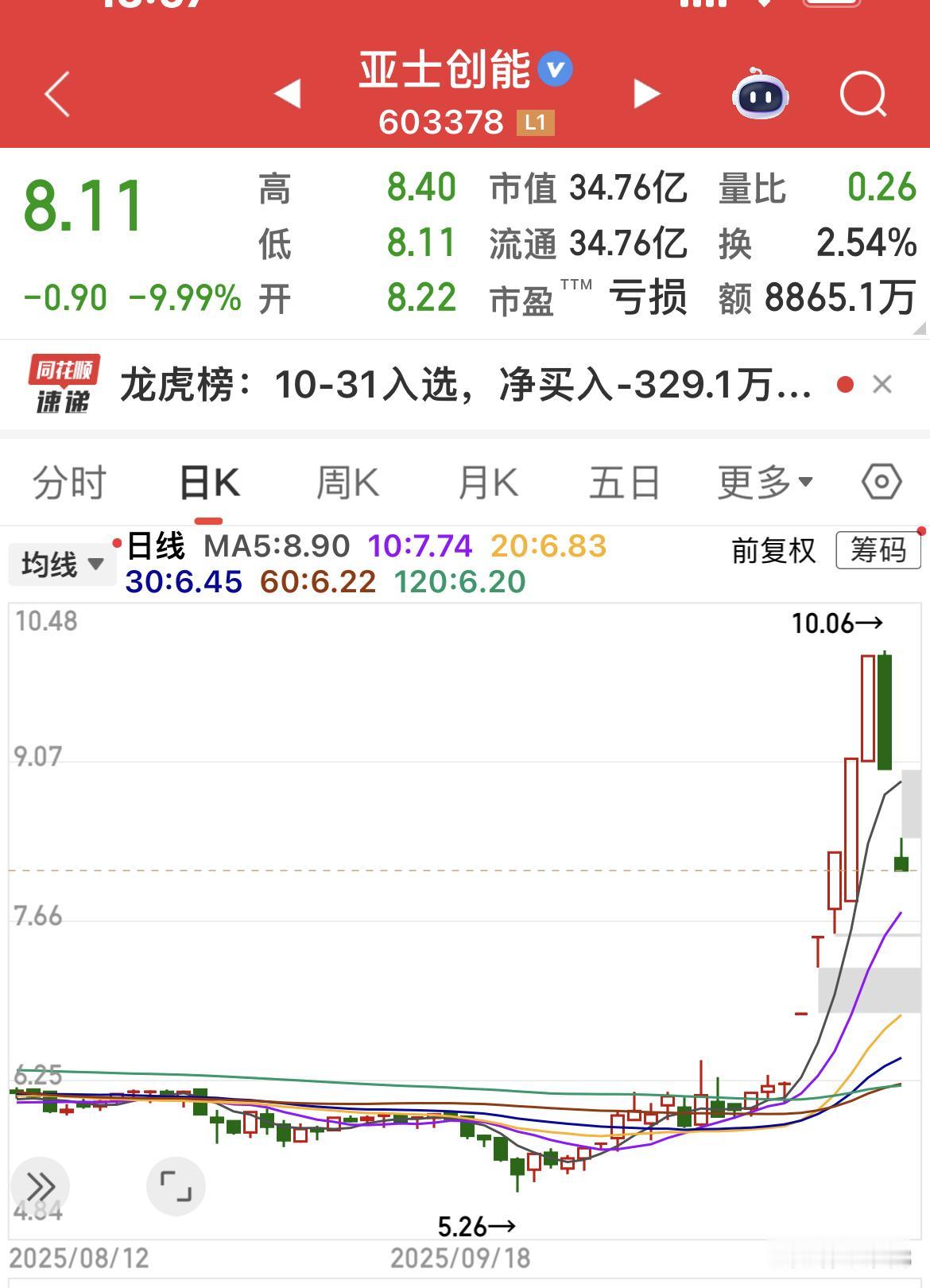This screenshot has width=930, height=1288.
Task: Toggle 前复权 price adjustment mode
Action: (x=773, y=552)
